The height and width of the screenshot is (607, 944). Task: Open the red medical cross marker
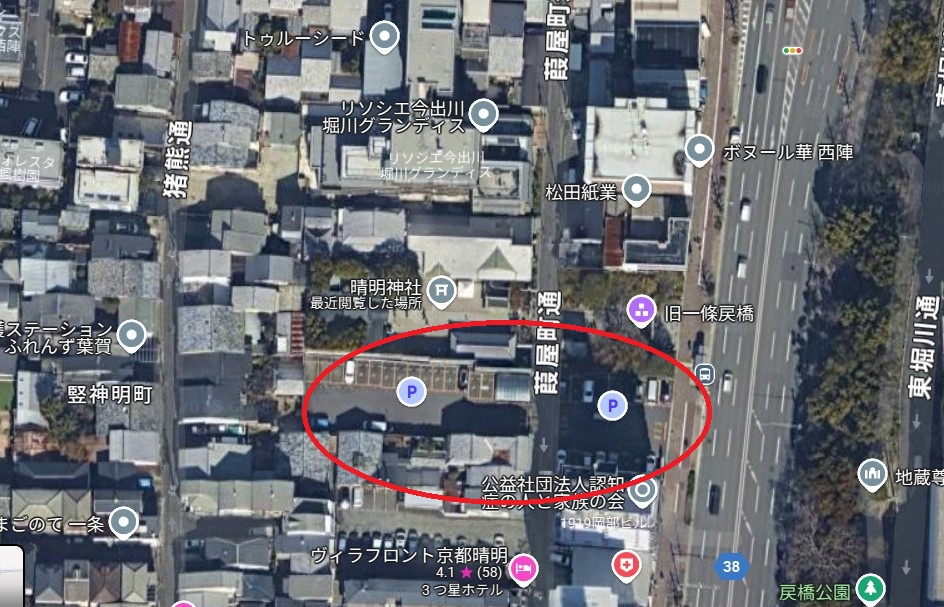point(627,564)
